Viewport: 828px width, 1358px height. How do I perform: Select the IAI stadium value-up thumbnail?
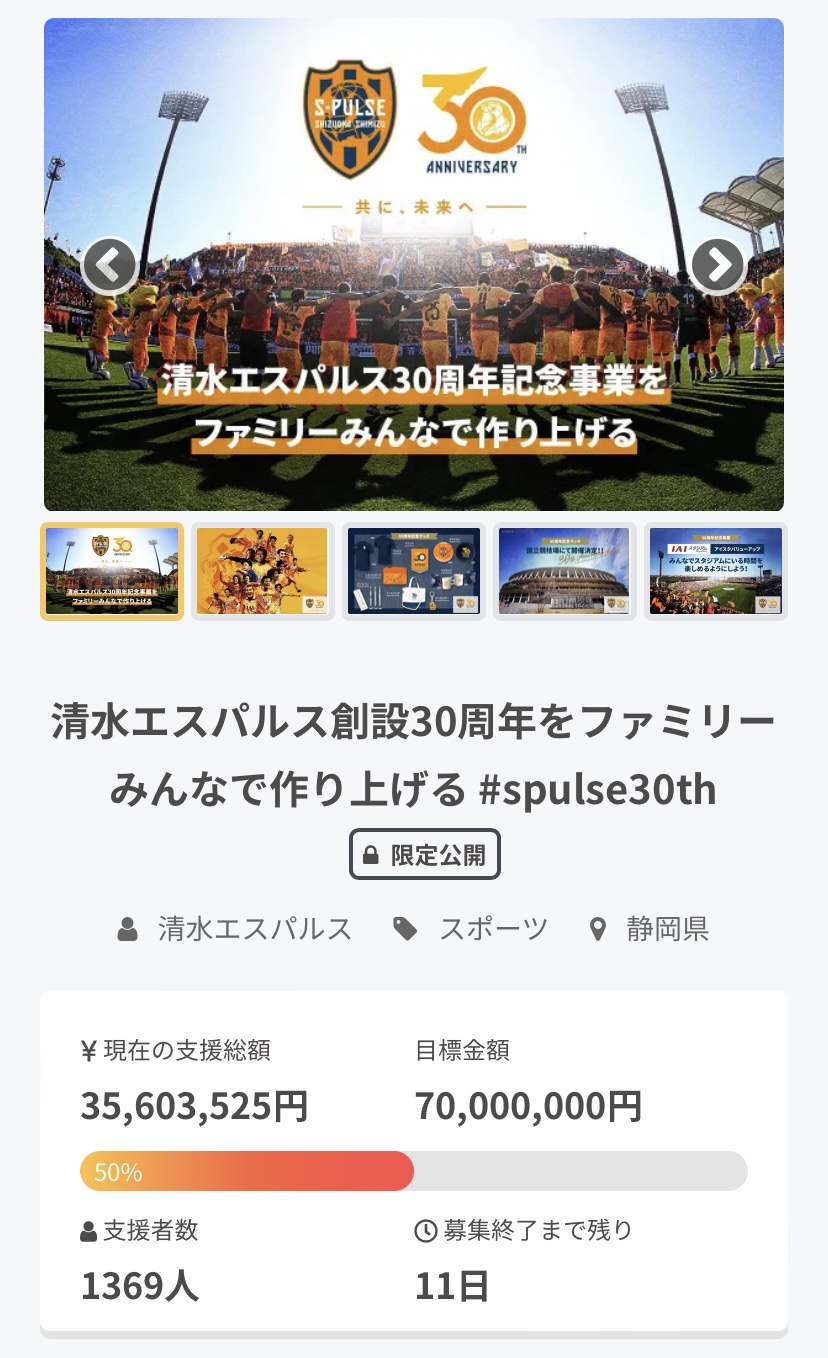(716, 571)
